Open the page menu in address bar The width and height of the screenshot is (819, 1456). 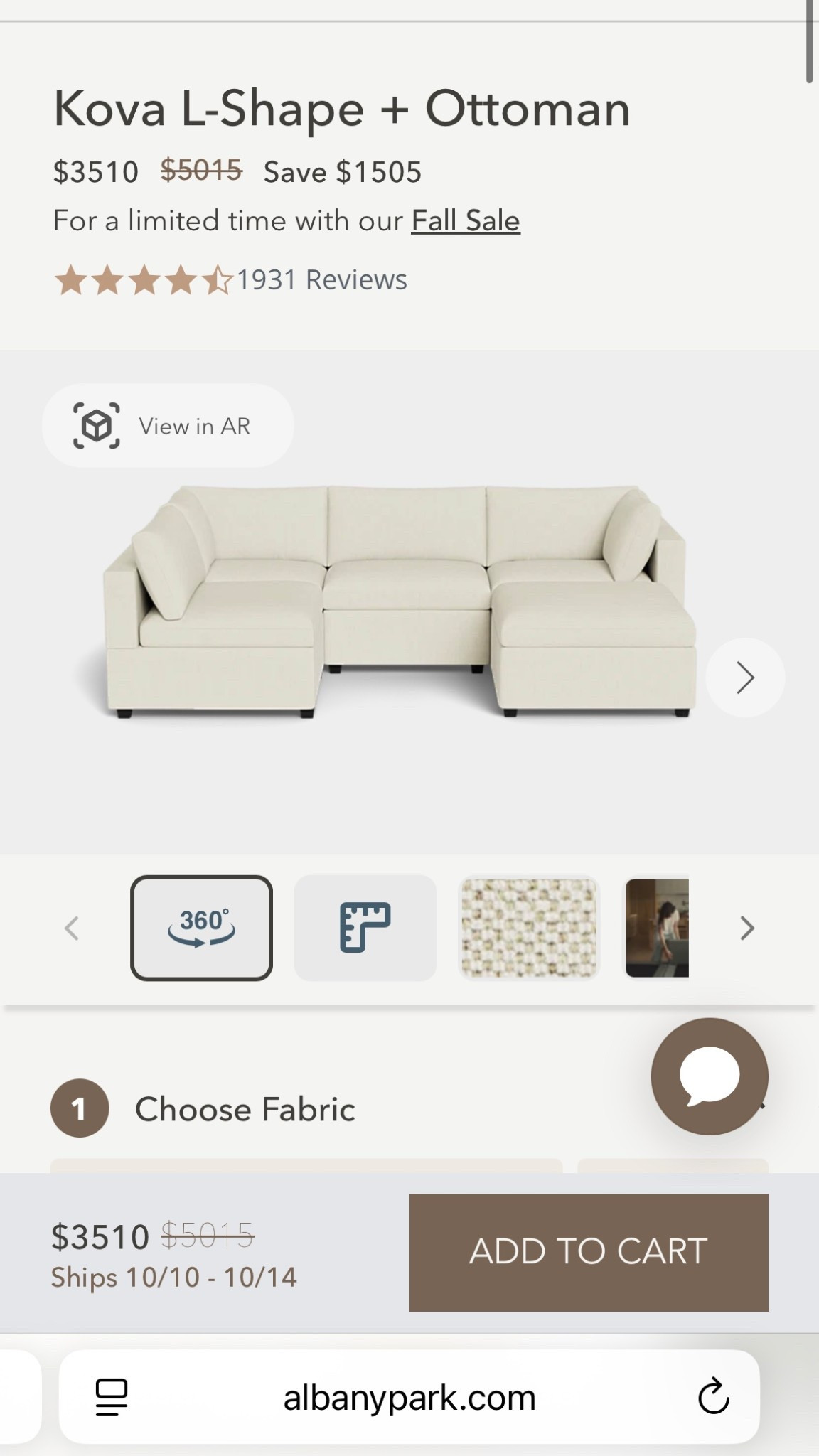point(112,1397)
